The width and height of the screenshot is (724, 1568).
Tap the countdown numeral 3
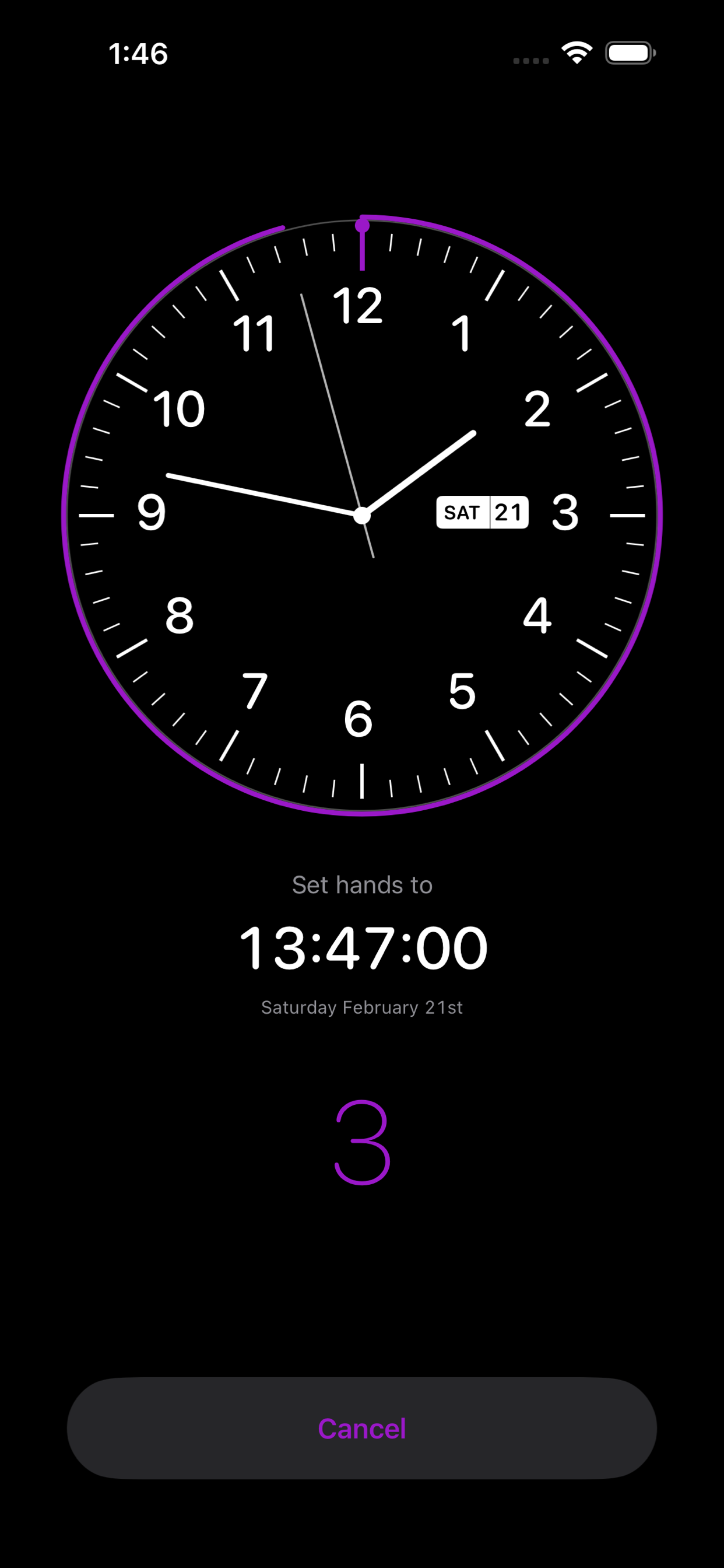362,1143
